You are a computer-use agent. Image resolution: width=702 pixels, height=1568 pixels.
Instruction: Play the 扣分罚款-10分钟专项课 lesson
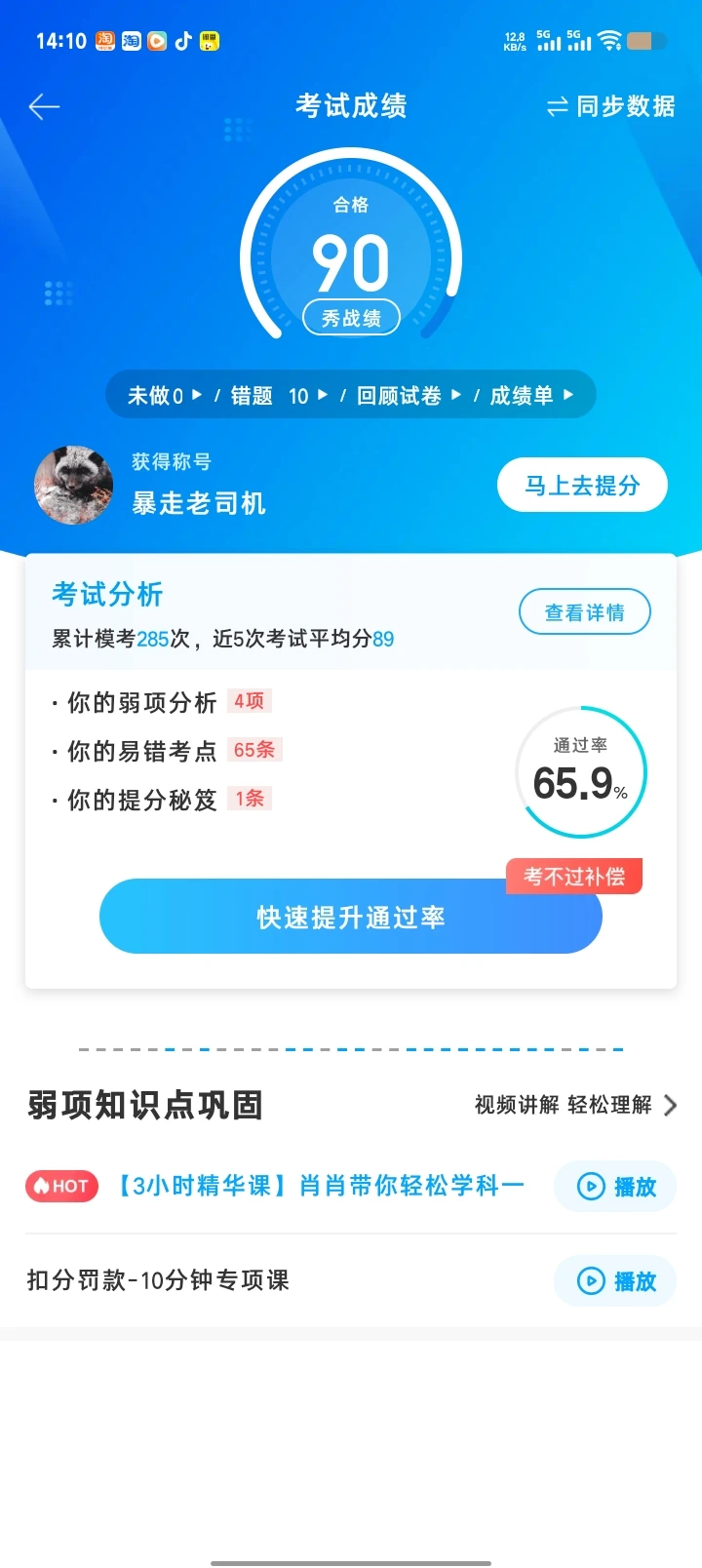click(x=615, y=1280)
